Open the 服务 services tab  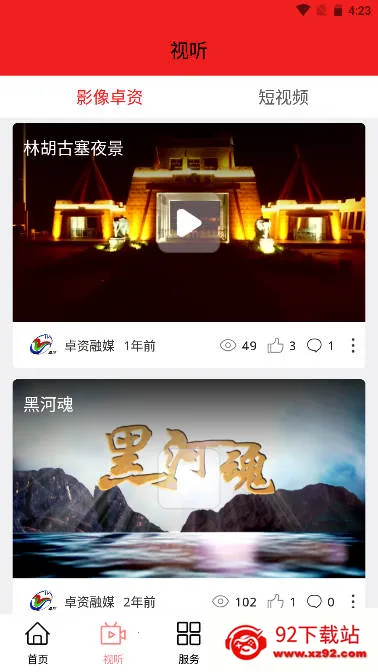pyautogui.click(x=189, y=643)
